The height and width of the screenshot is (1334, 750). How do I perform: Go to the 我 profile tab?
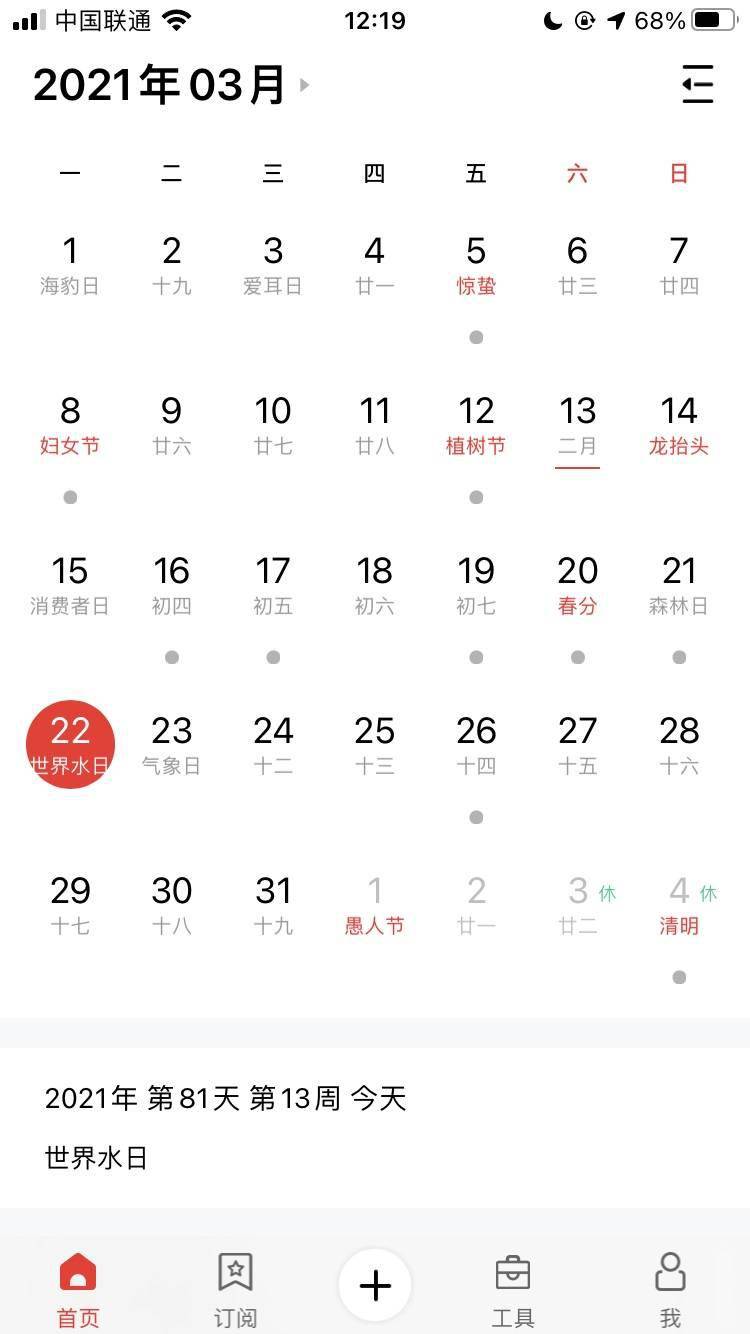coord(670,1290)
